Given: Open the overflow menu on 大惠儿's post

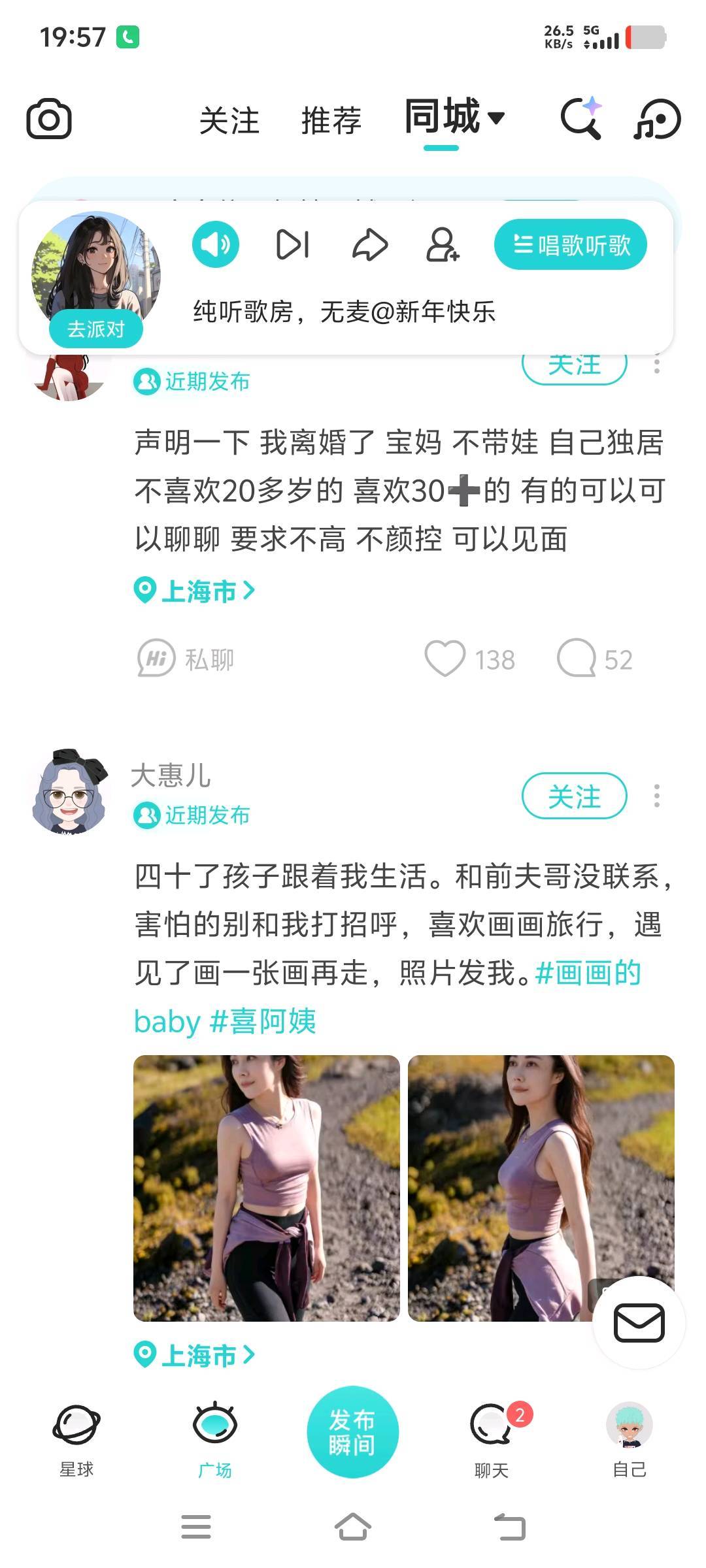Looking at the screenshot, I should pos(657,796).
